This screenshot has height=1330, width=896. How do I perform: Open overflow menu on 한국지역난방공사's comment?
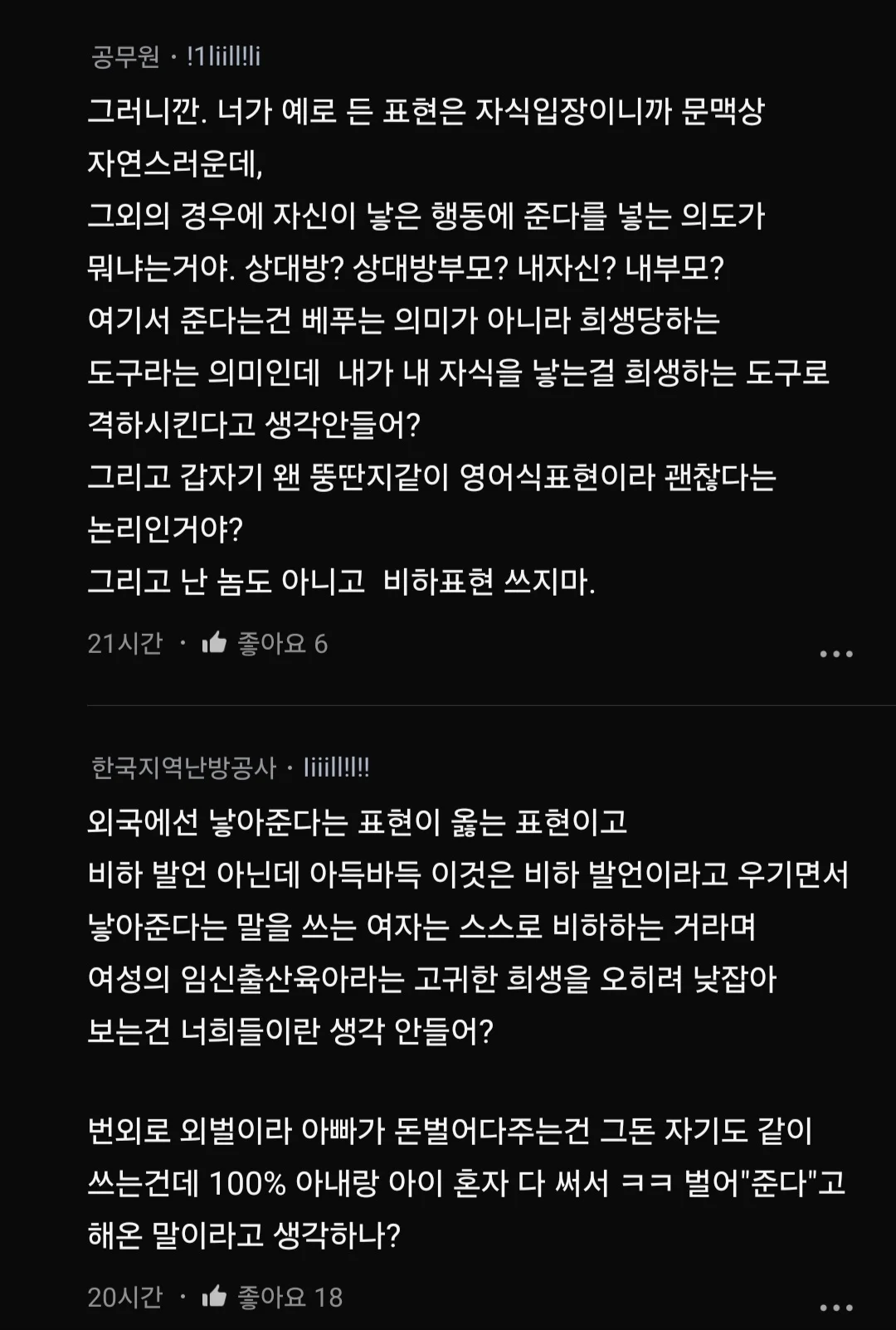[x=835, y=1308]
